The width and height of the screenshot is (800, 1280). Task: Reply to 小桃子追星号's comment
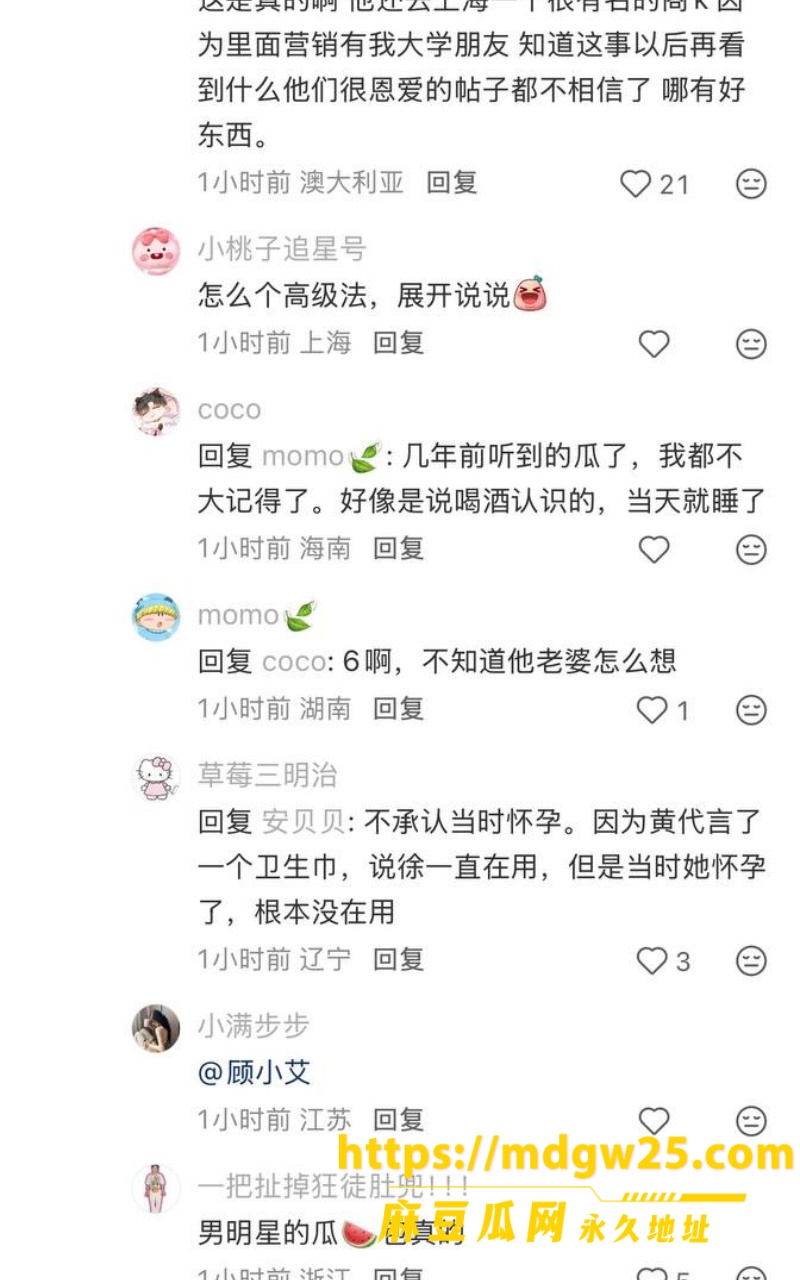pyautogui.click(x=399, y=343)
